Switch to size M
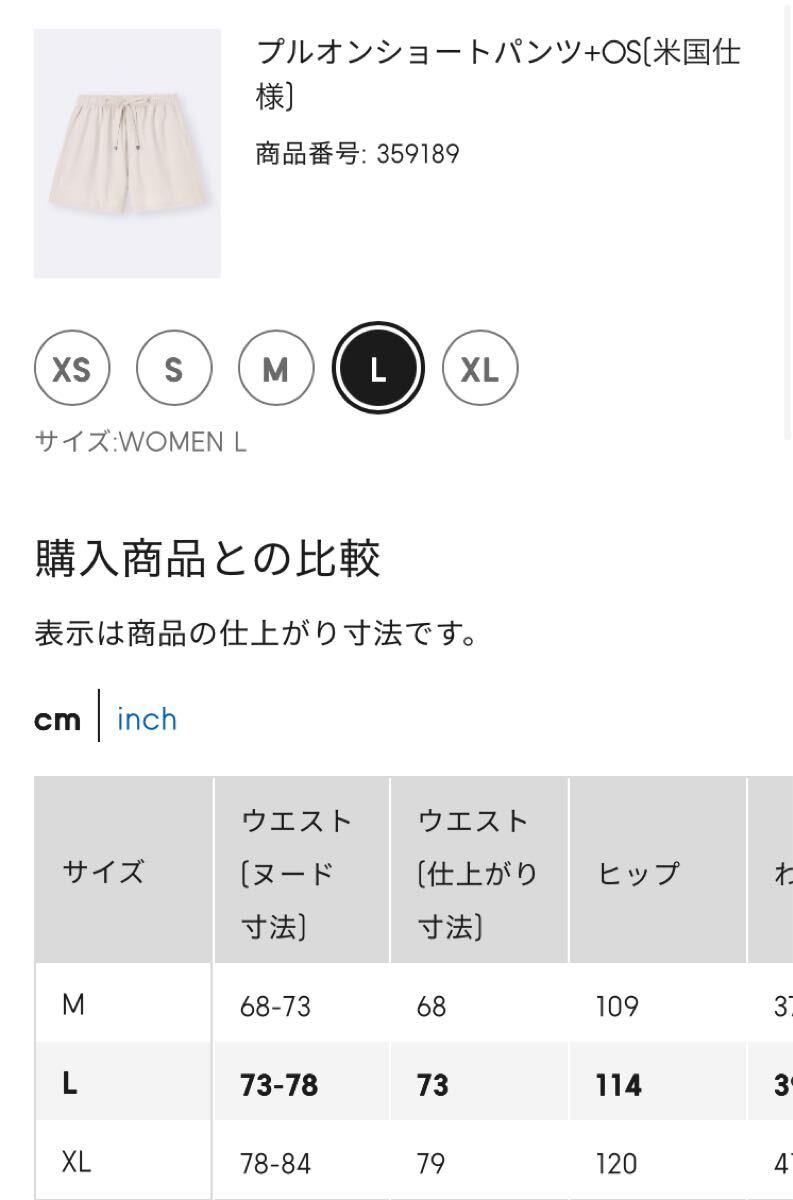The height and width of the screenshot is (1200, 793). tap(276, 370)
